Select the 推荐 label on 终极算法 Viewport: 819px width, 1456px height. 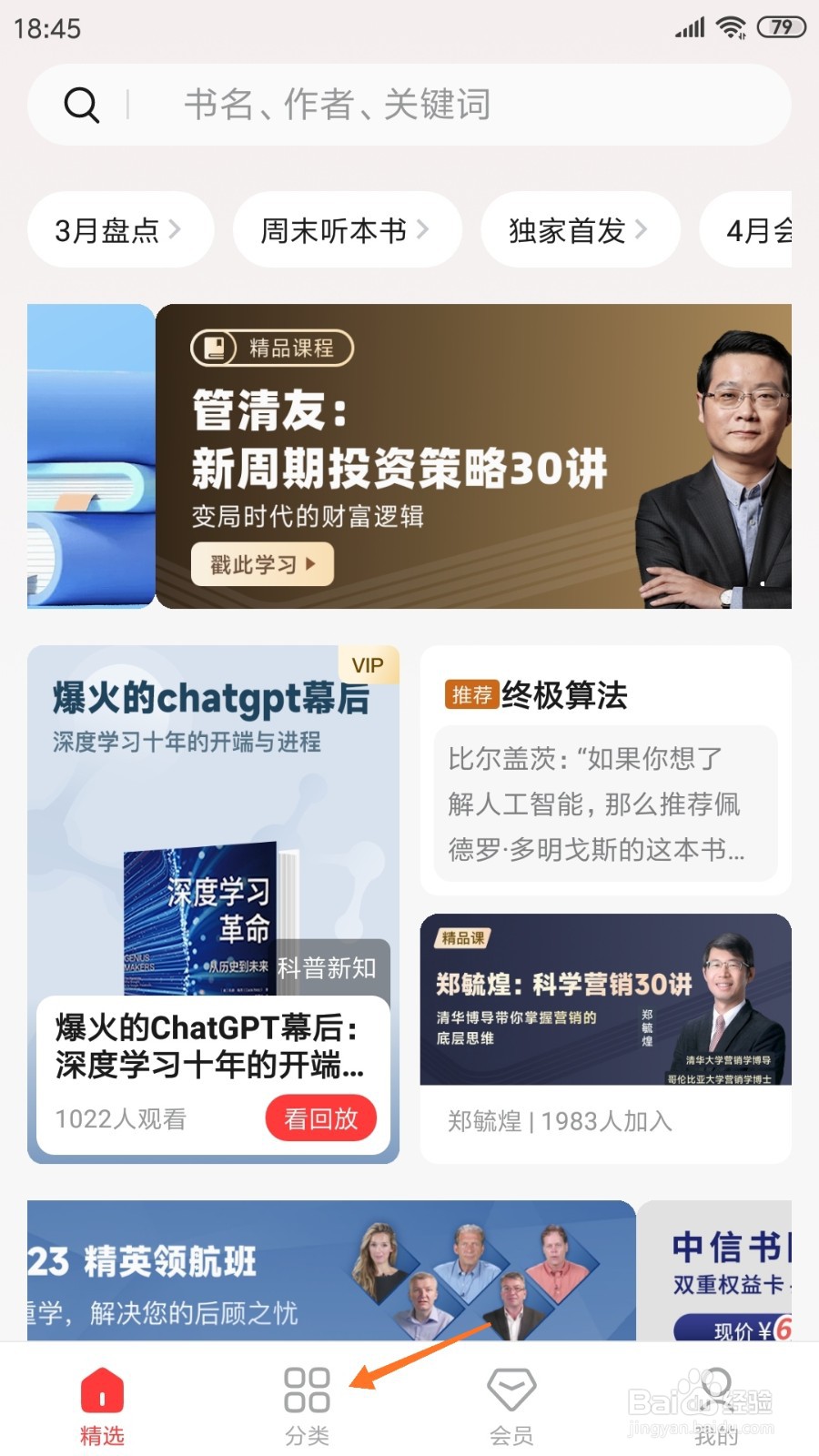473,695
